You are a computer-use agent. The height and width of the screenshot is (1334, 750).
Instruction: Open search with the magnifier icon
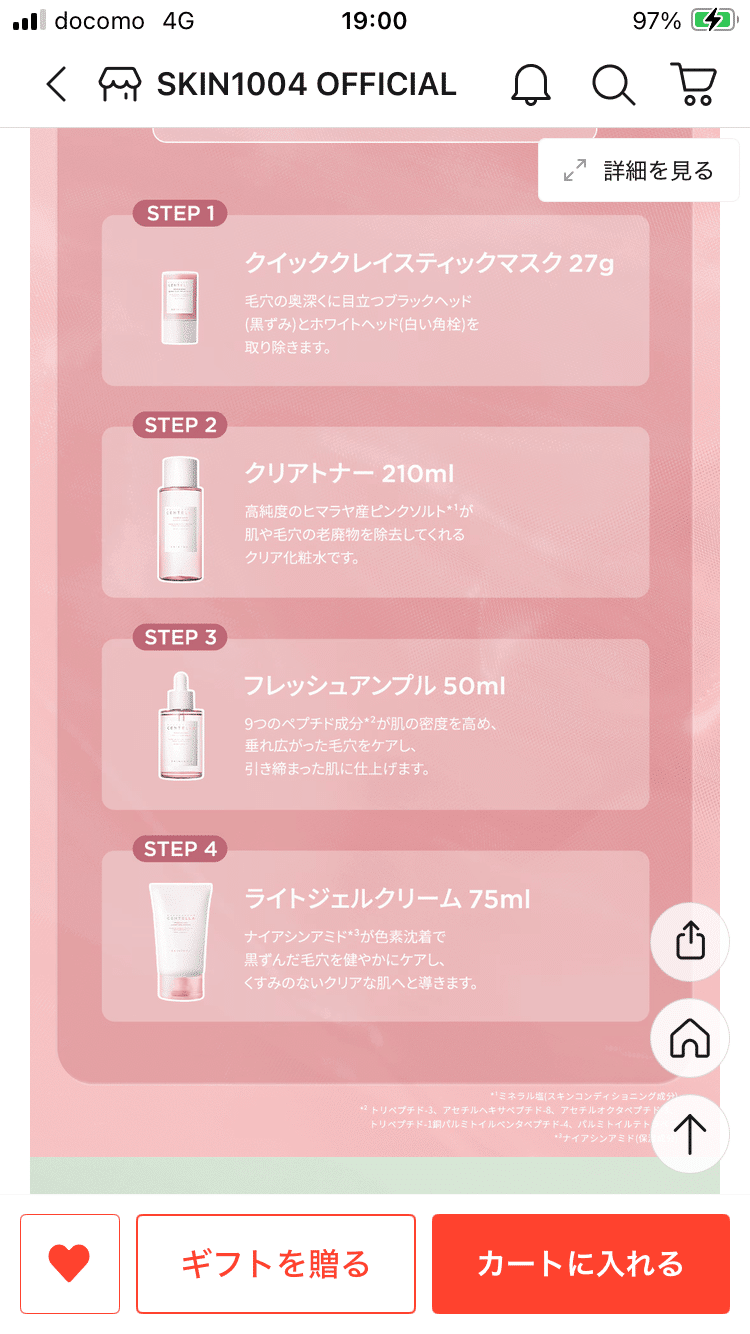[613, 85]
